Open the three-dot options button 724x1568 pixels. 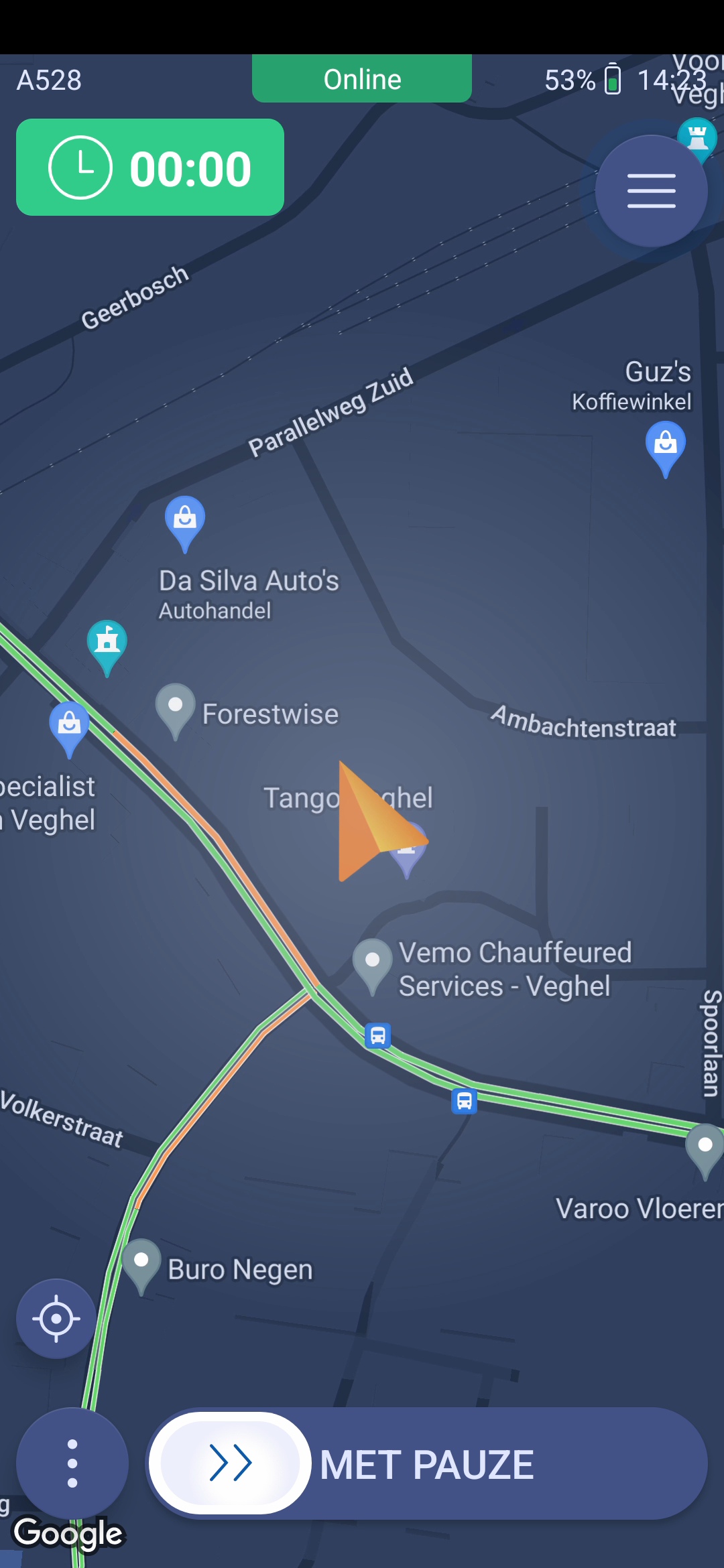point(72,1463)
